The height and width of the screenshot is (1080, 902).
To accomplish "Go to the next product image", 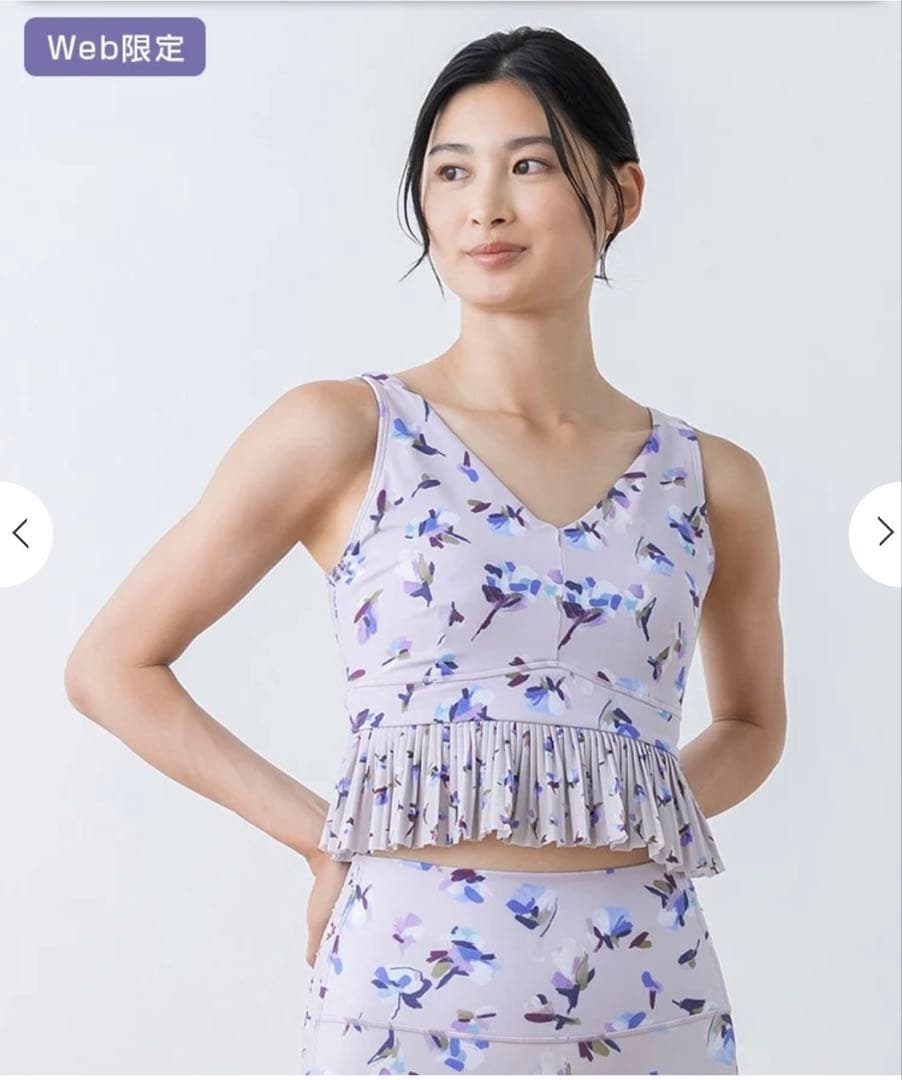I will point(882,532).
